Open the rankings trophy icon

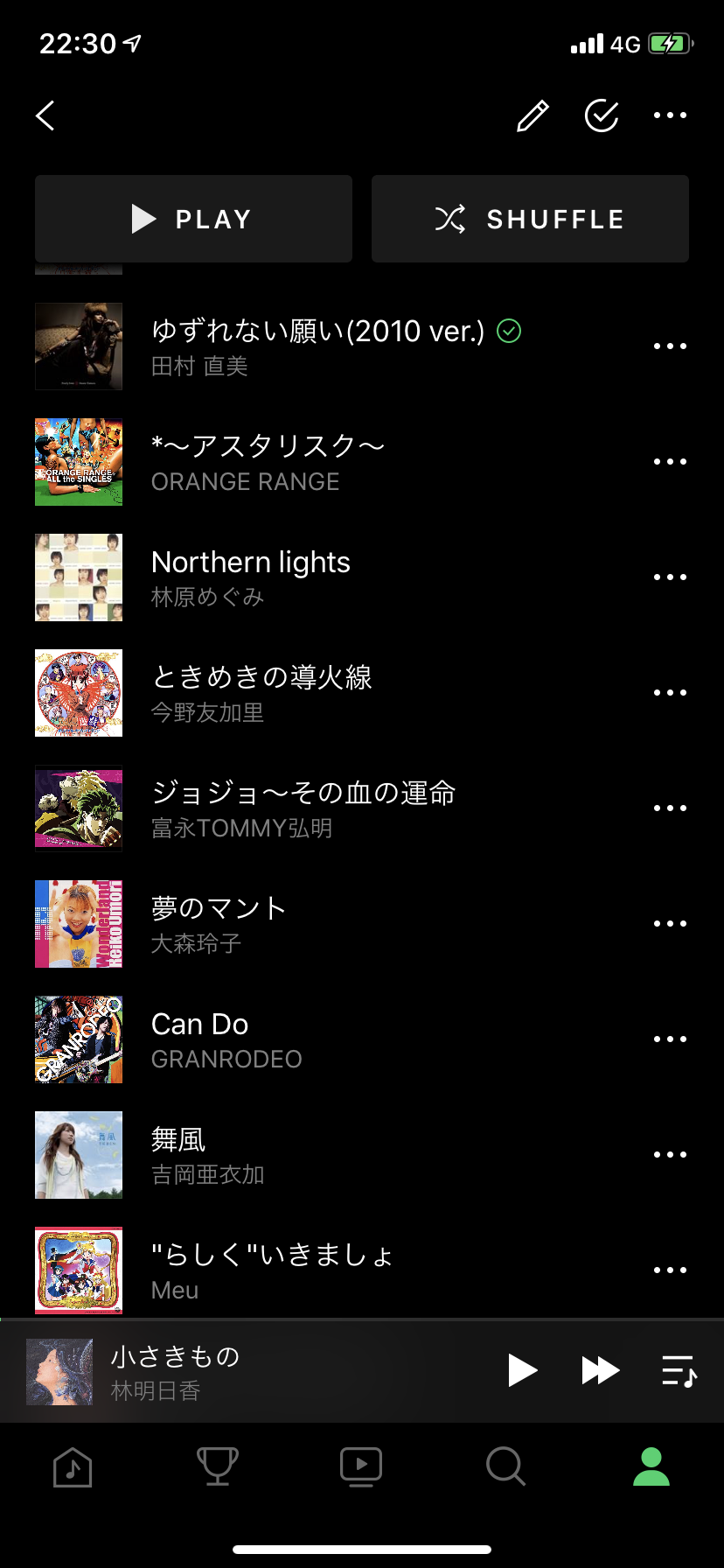pos(217,1467)
